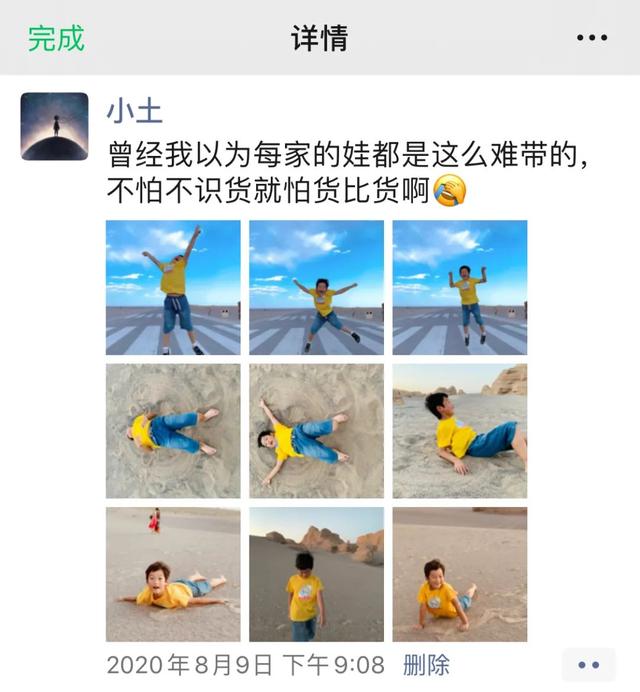
Task: Open the 小土 username link
Action: [134, 108]
